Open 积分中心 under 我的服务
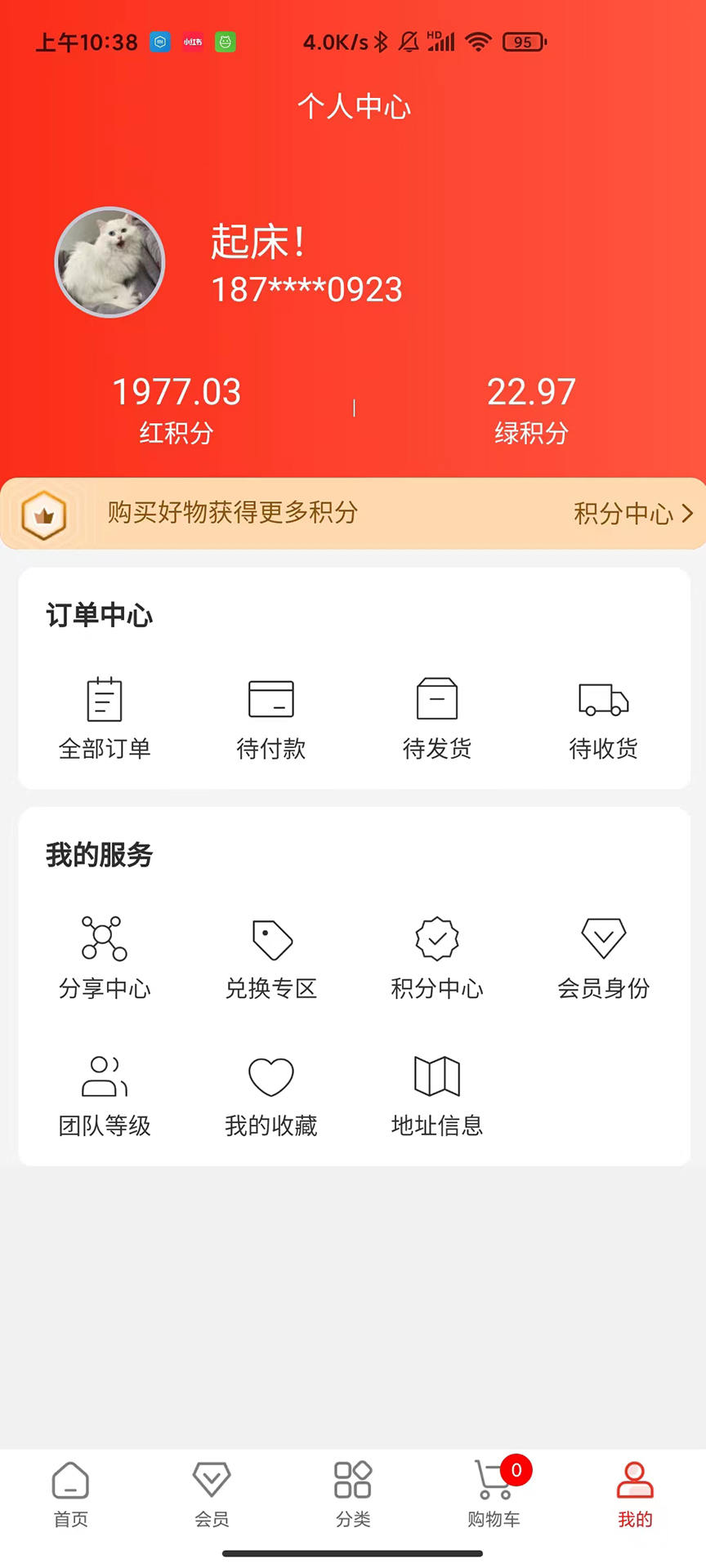 (x=437, y=957)
